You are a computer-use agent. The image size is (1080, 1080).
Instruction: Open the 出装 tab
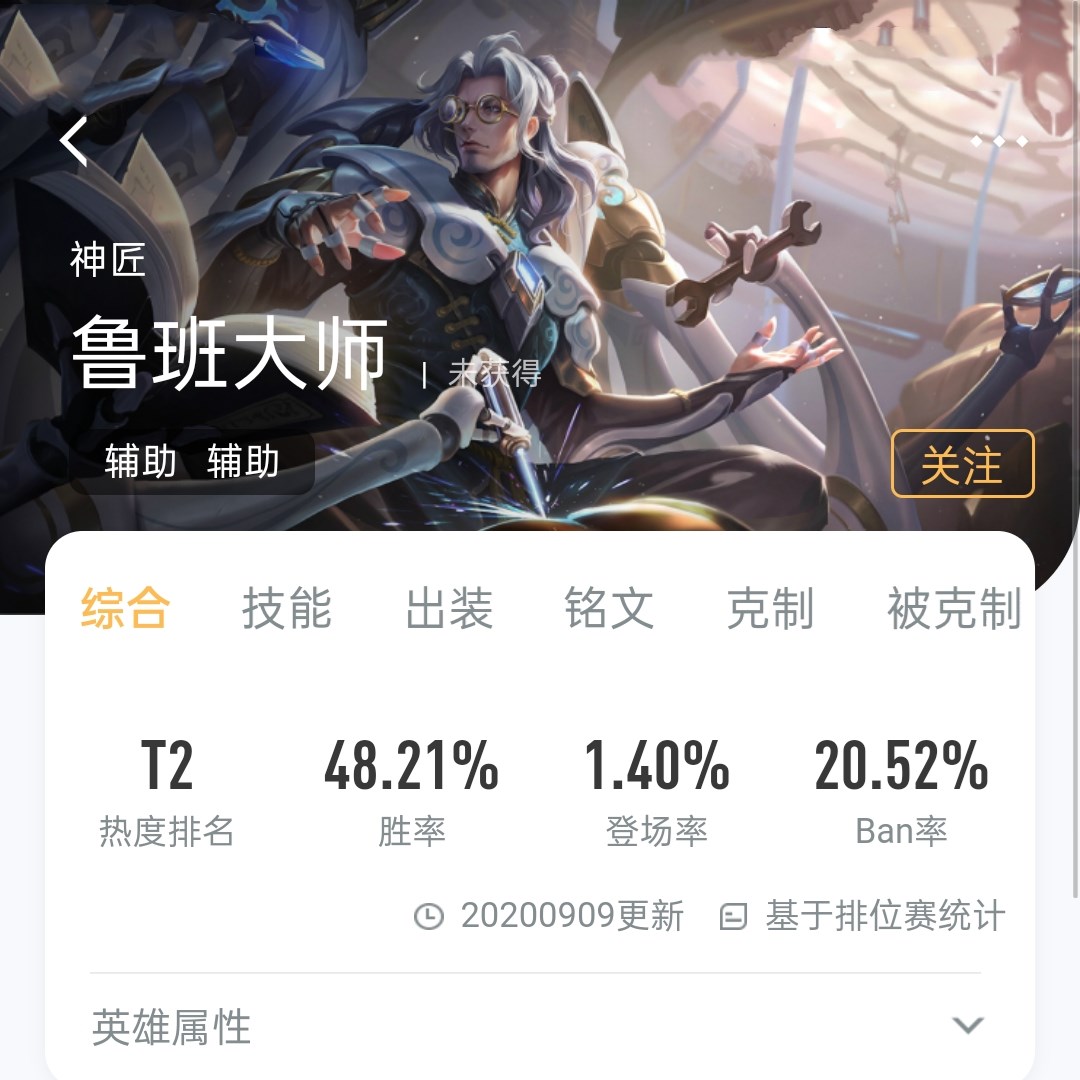point(449,609)
